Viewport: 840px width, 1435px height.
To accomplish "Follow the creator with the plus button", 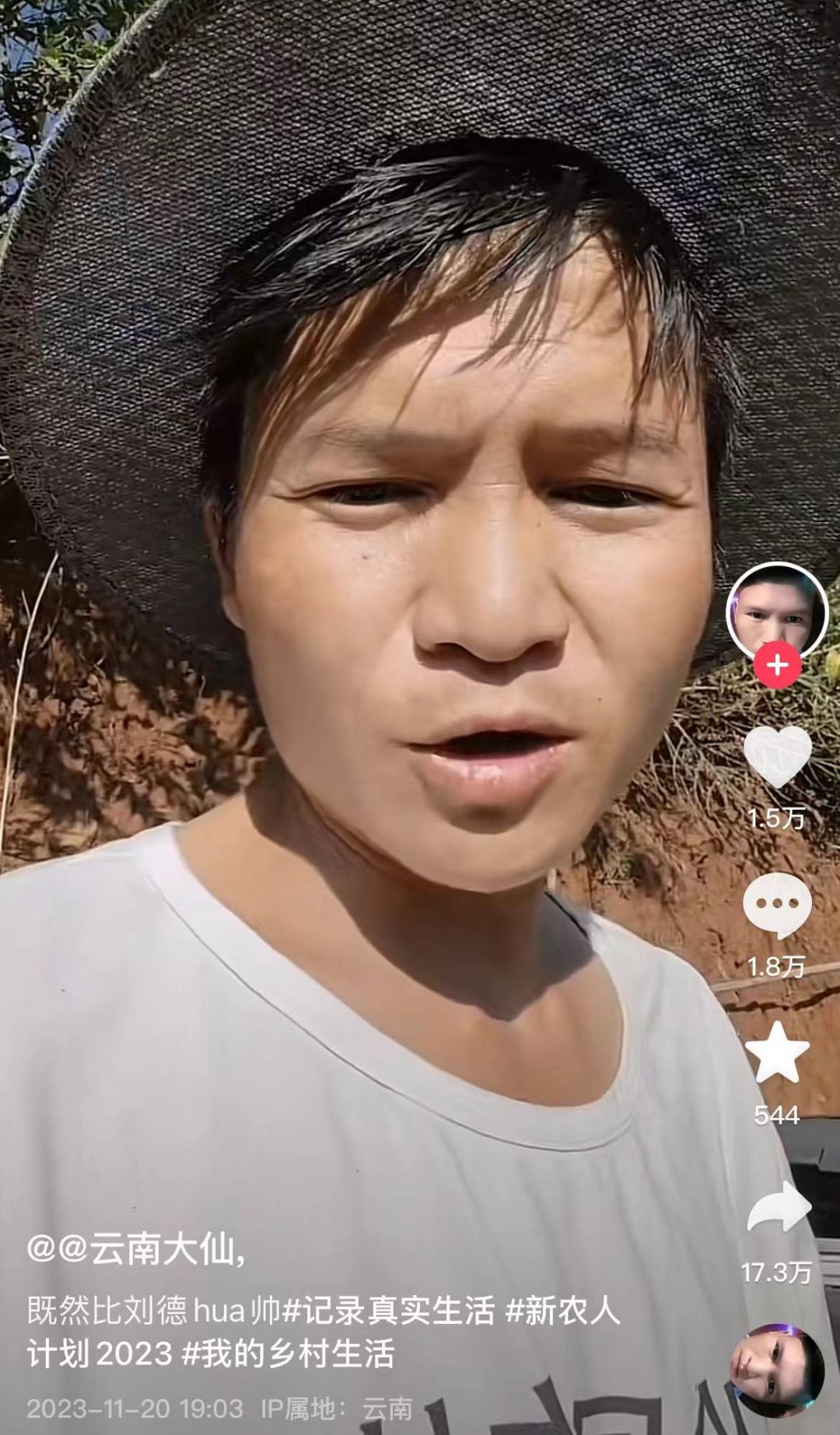I will [x=777, y=666].
